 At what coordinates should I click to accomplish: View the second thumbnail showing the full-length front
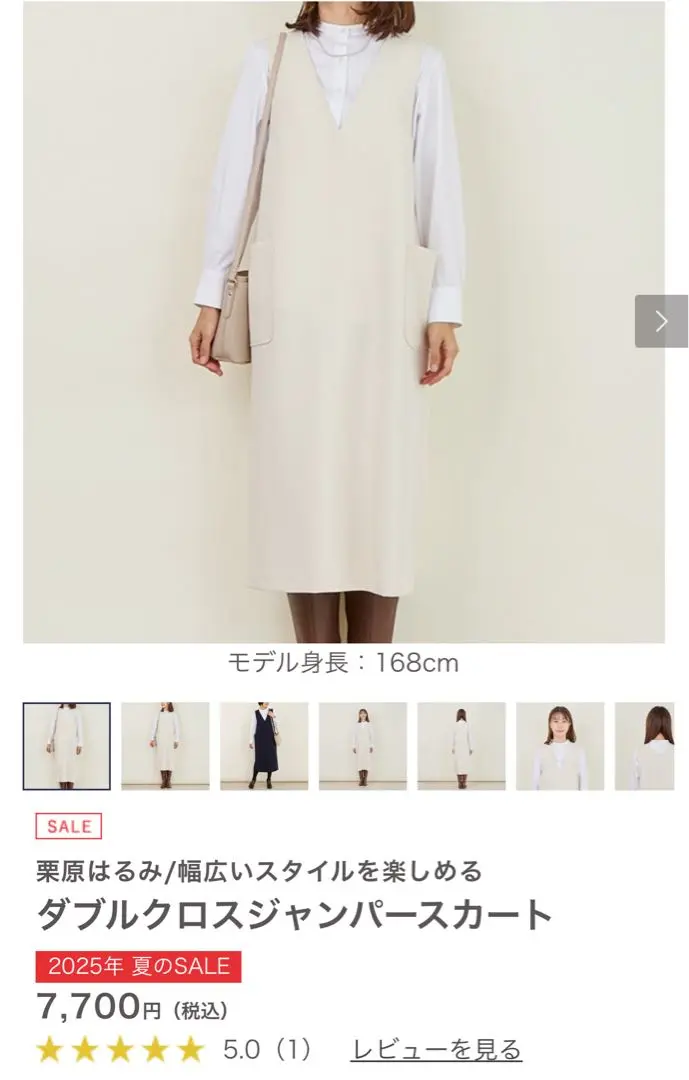point(165,746)
